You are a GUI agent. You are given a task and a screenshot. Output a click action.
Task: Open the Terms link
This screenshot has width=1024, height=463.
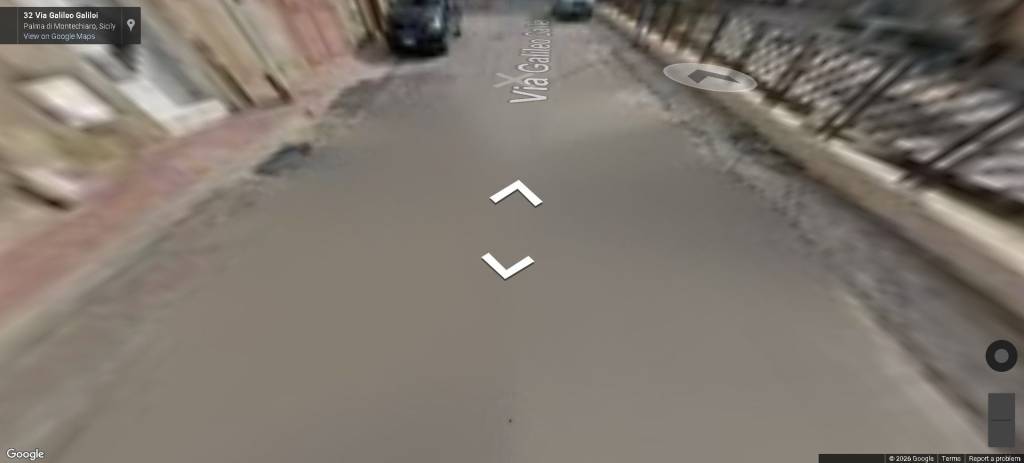950,458
